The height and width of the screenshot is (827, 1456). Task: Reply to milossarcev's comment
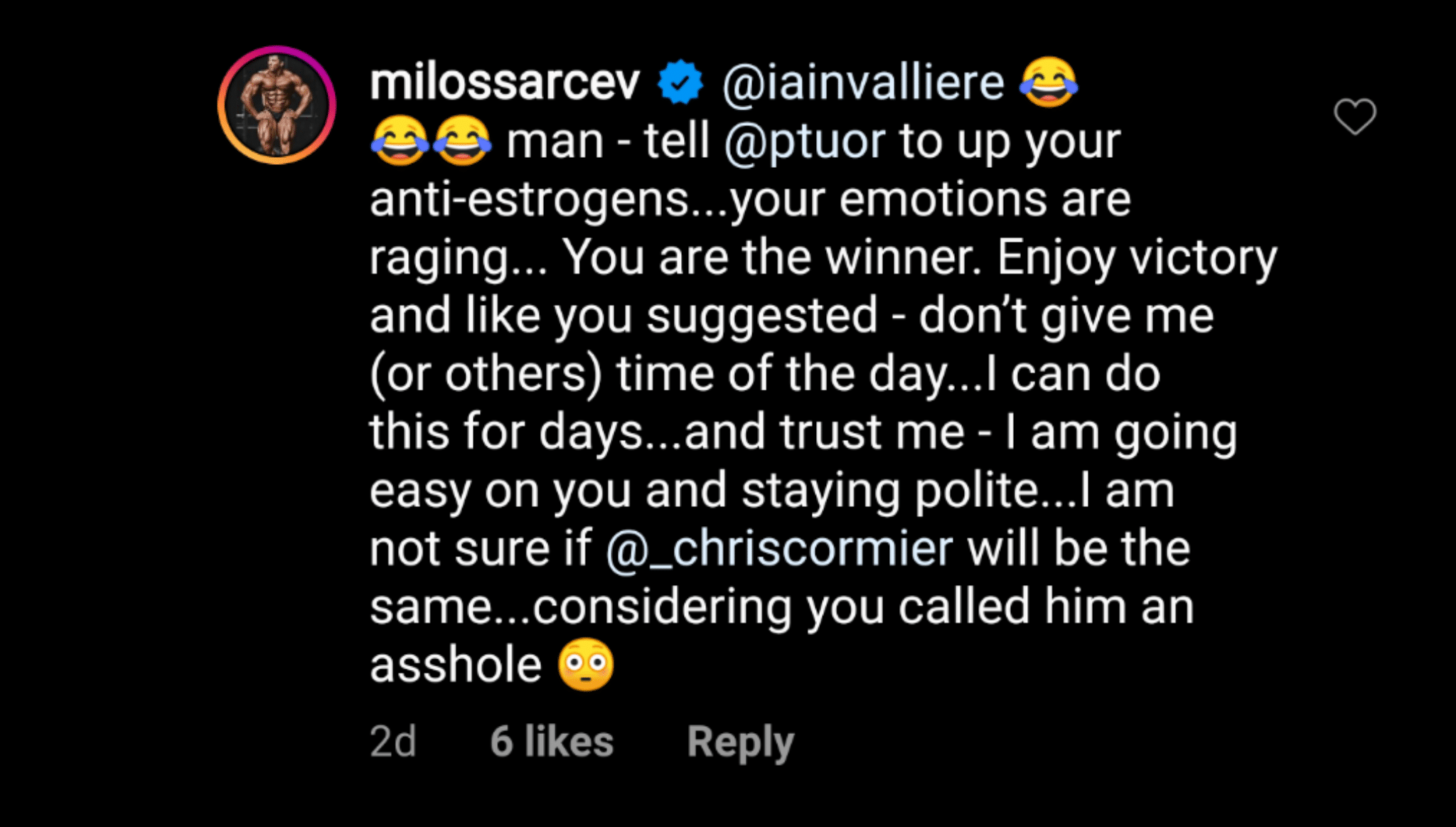(740, 742)
